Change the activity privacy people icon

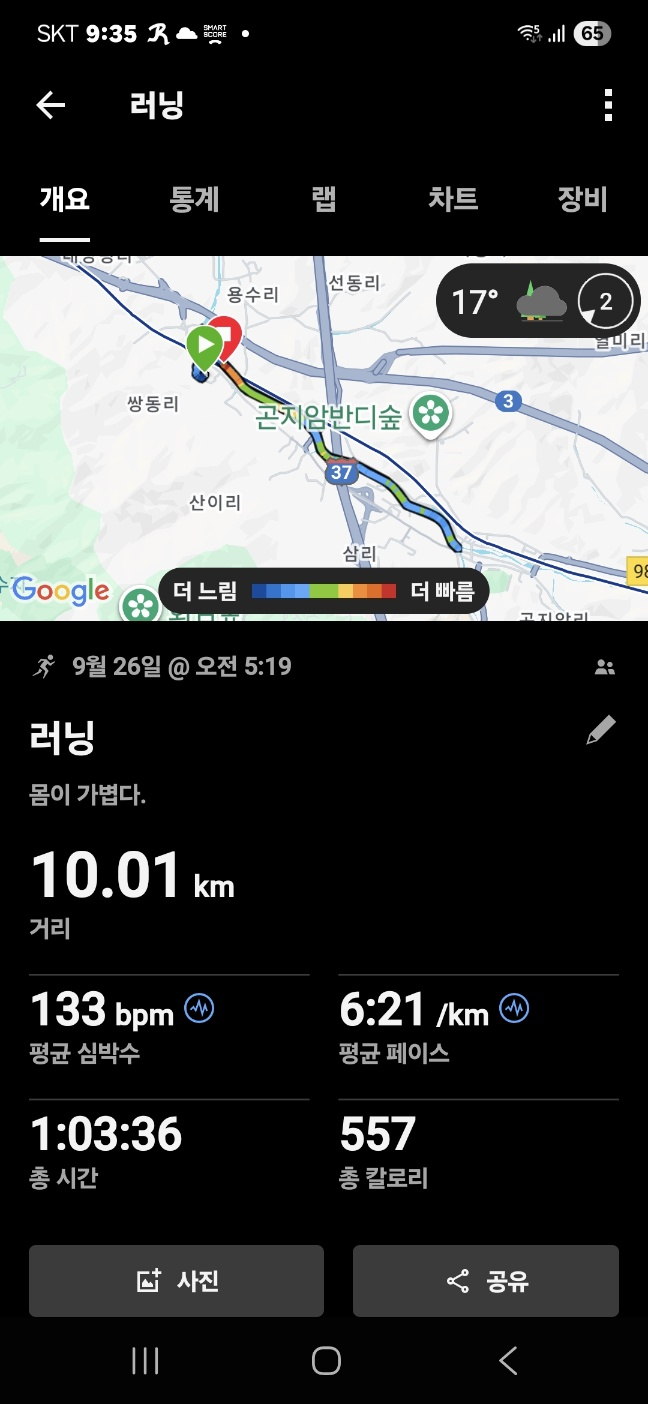(x=604, y=667)
